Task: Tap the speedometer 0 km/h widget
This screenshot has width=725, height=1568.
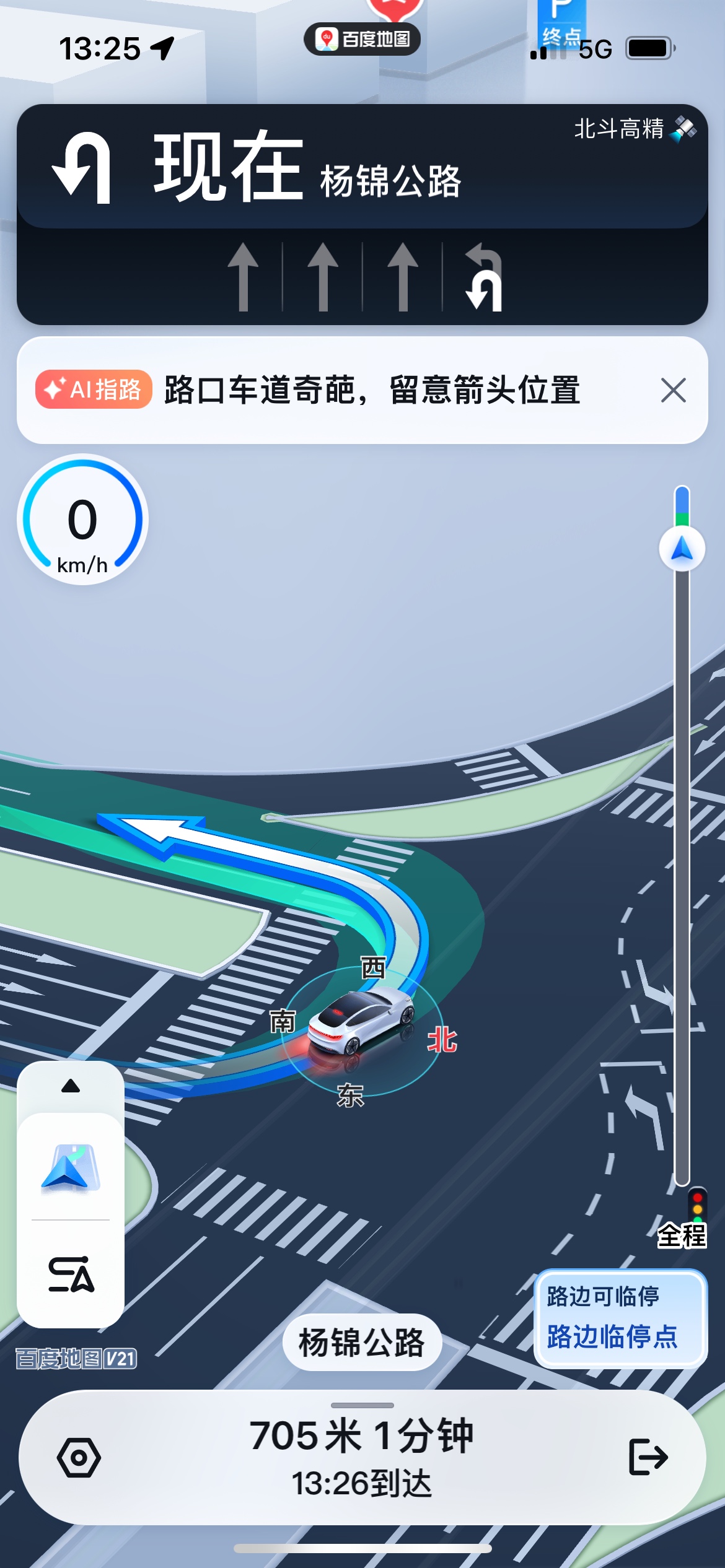Action: (x=82, y=520)
